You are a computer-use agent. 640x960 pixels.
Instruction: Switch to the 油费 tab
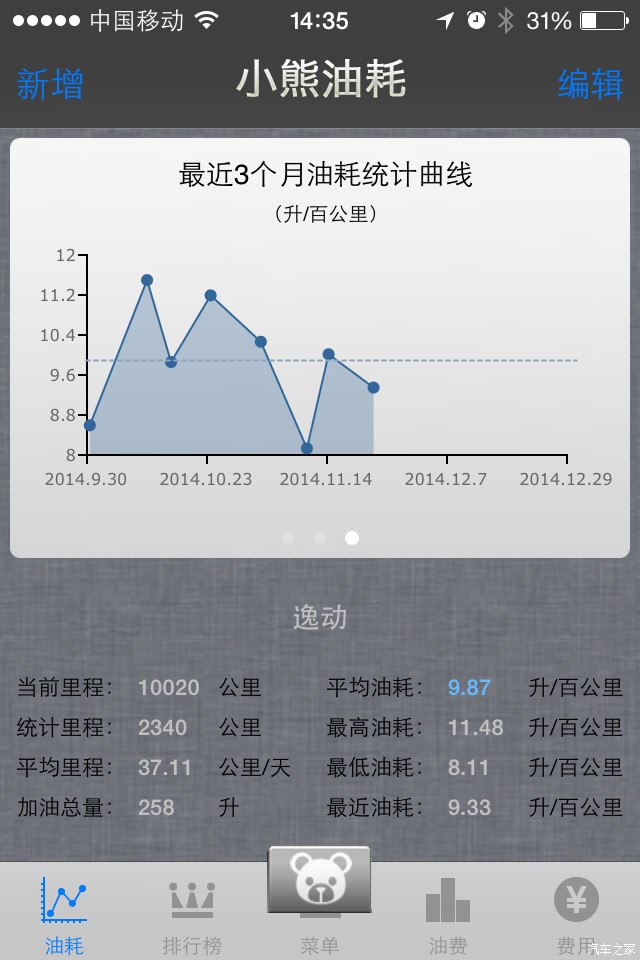(x=448, y=912)
